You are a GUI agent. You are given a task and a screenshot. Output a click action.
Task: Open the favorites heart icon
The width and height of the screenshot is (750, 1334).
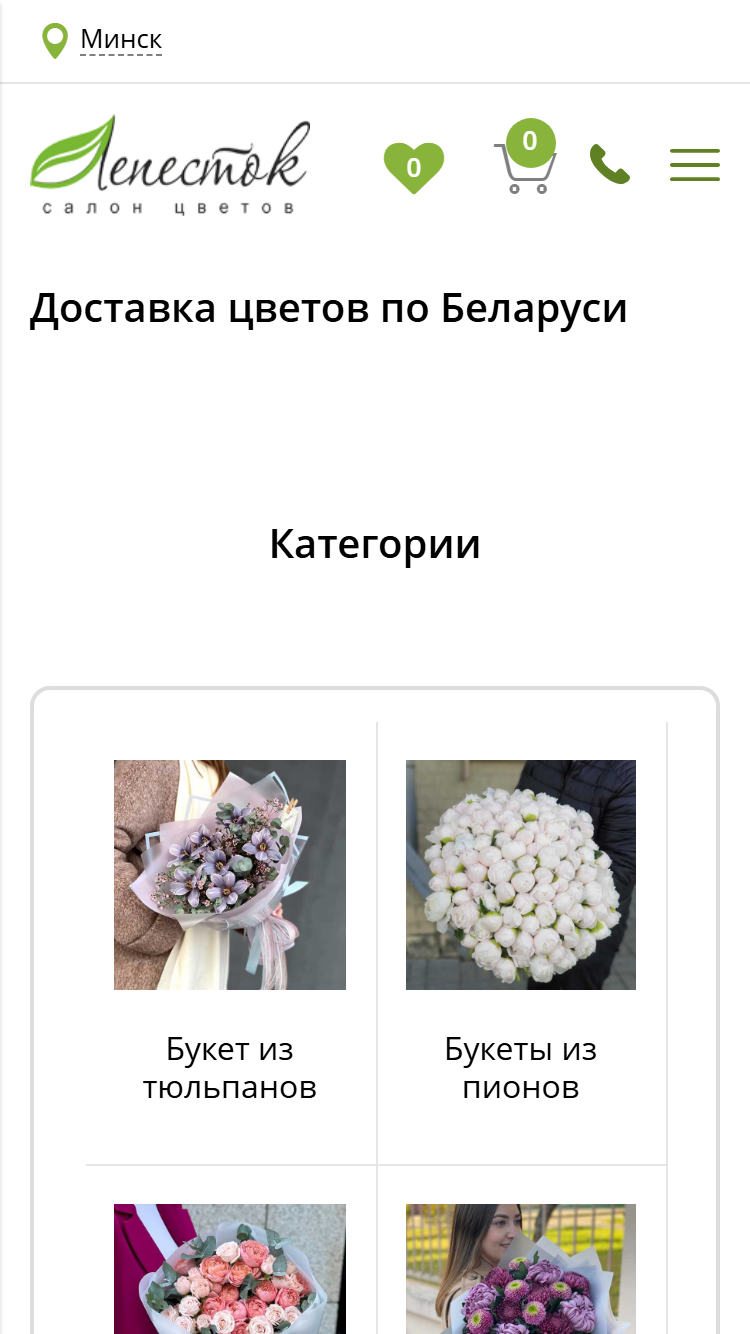click(x=414, y=167)
